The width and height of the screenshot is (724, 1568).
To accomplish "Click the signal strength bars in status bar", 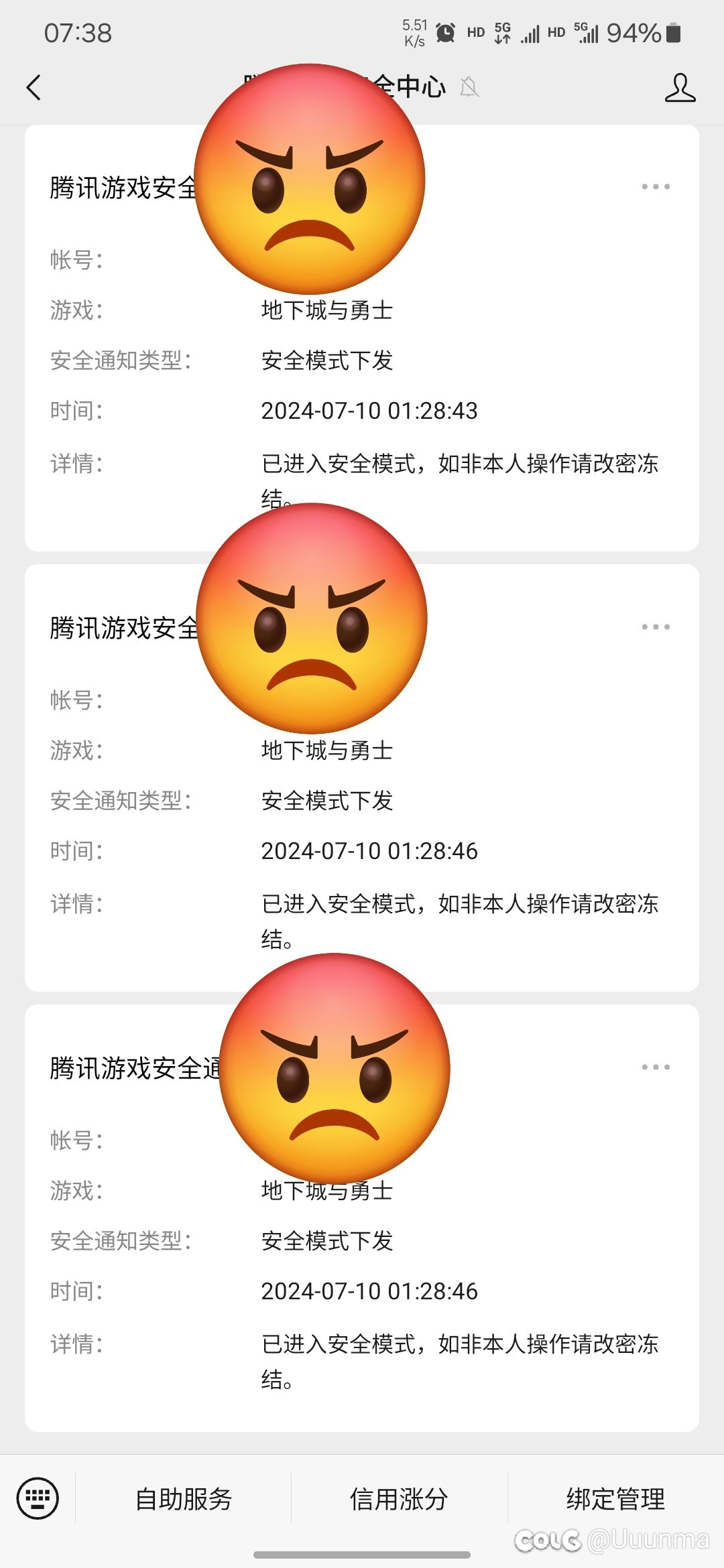I will coord(532,32).
